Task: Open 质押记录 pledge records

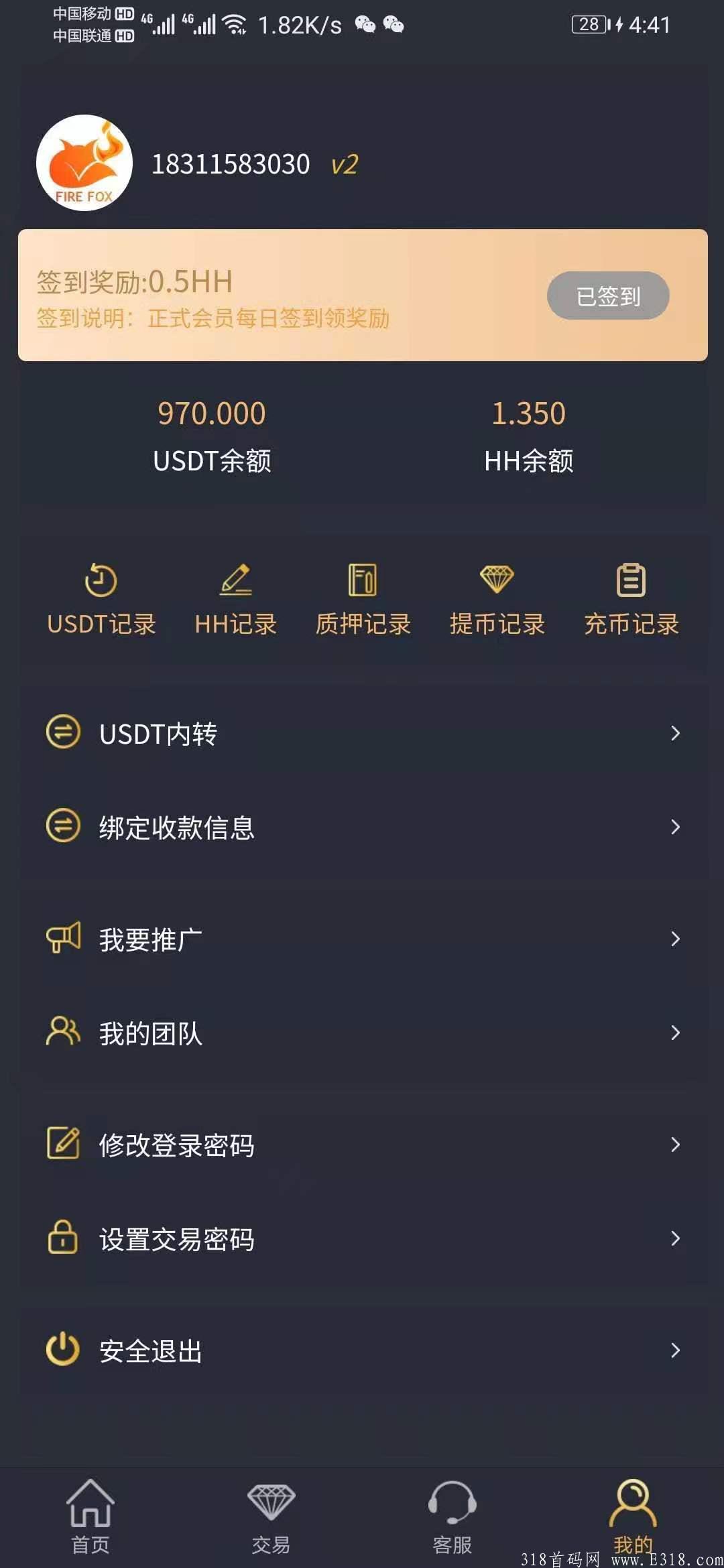Action: click(363, 598)
